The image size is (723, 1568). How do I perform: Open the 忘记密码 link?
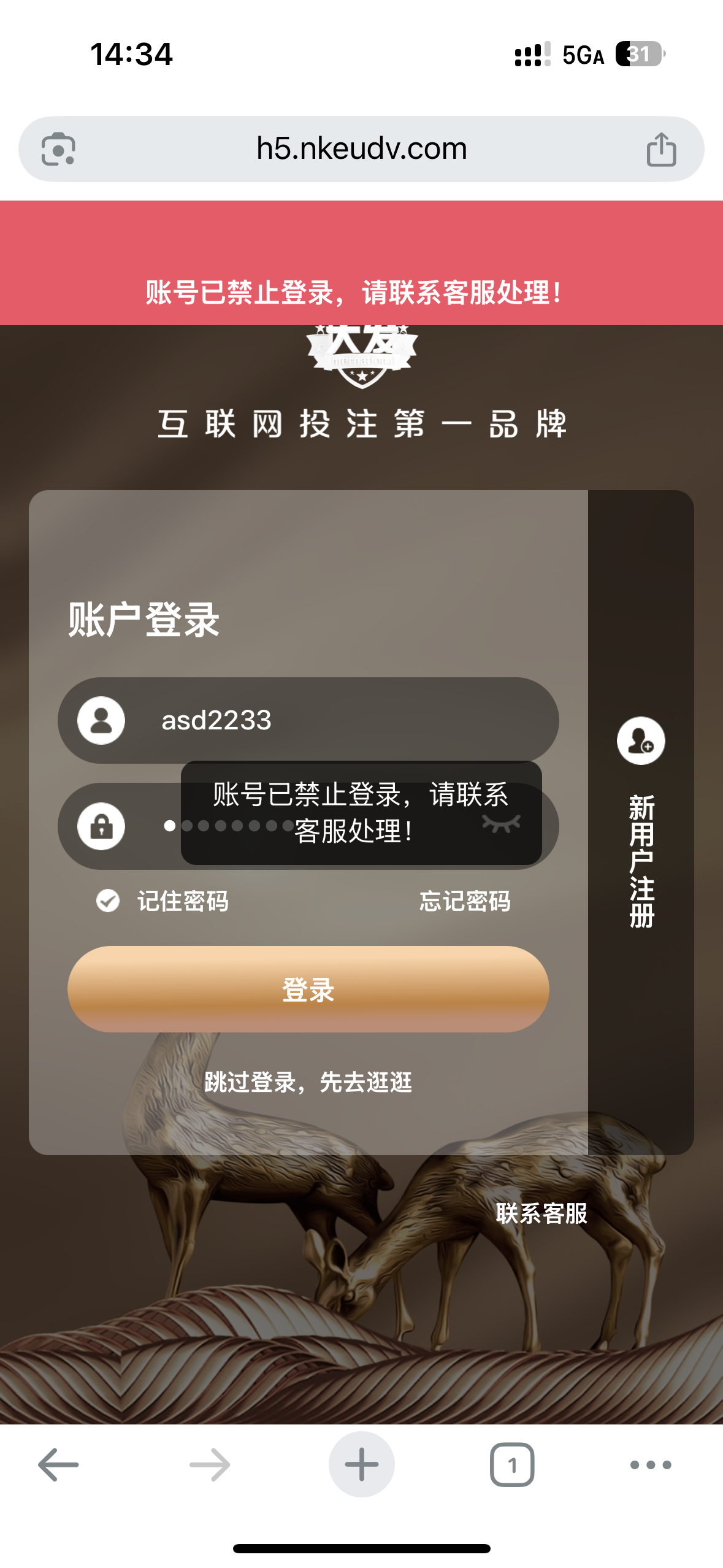[x=465, y=901]
